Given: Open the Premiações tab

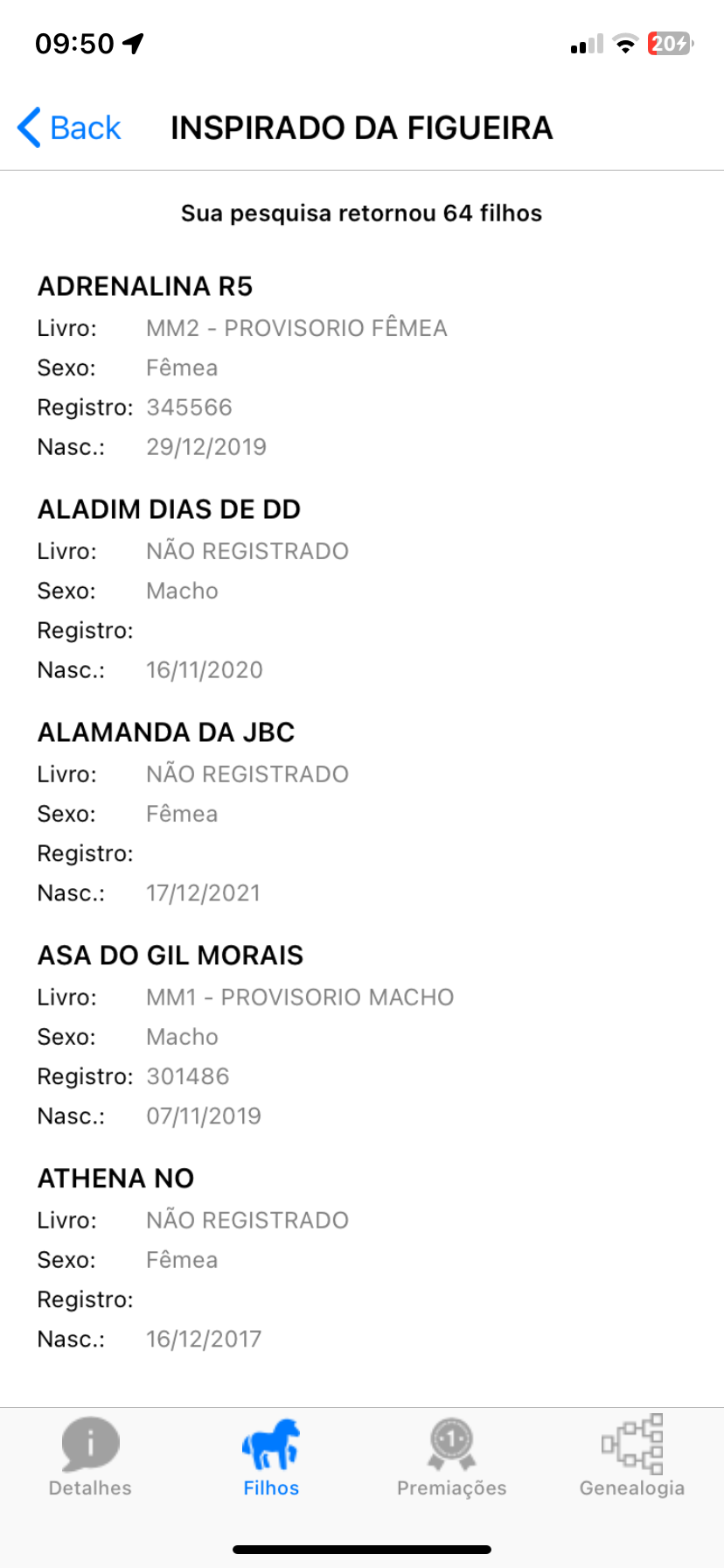Looking at the screenshot, I should pos(452,1456).
